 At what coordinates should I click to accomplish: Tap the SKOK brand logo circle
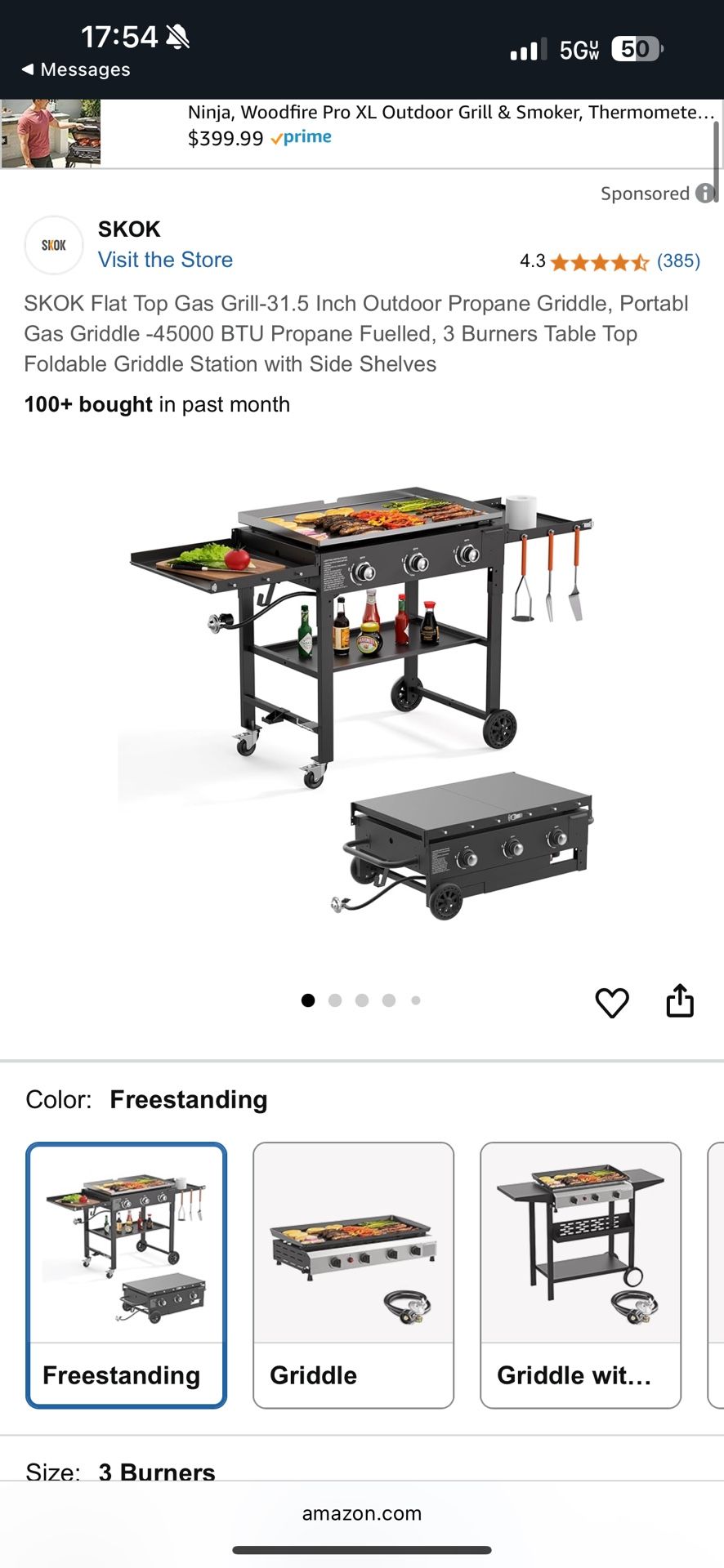54,244
